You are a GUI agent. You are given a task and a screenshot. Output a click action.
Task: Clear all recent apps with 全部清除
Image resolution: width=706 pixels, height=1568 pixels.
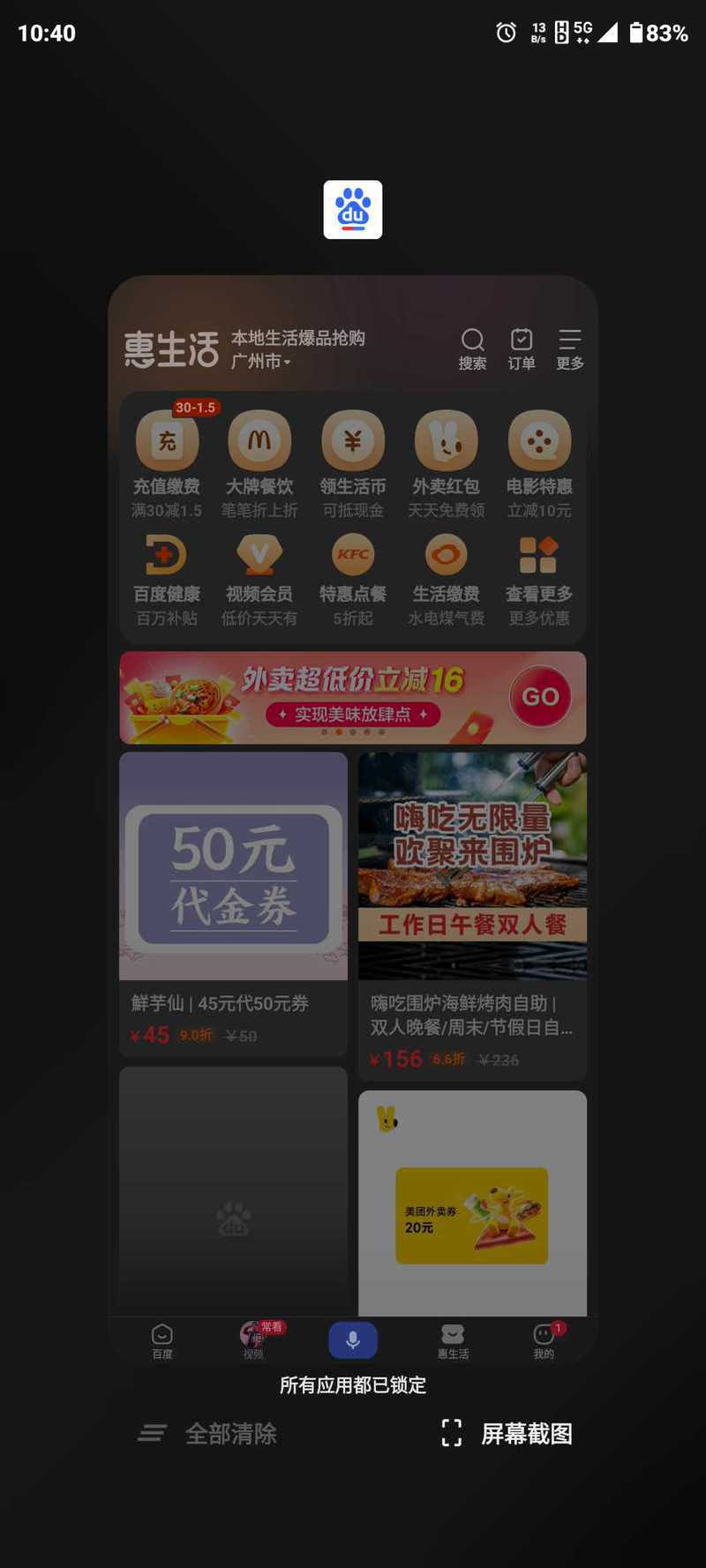coord(207,1434)
